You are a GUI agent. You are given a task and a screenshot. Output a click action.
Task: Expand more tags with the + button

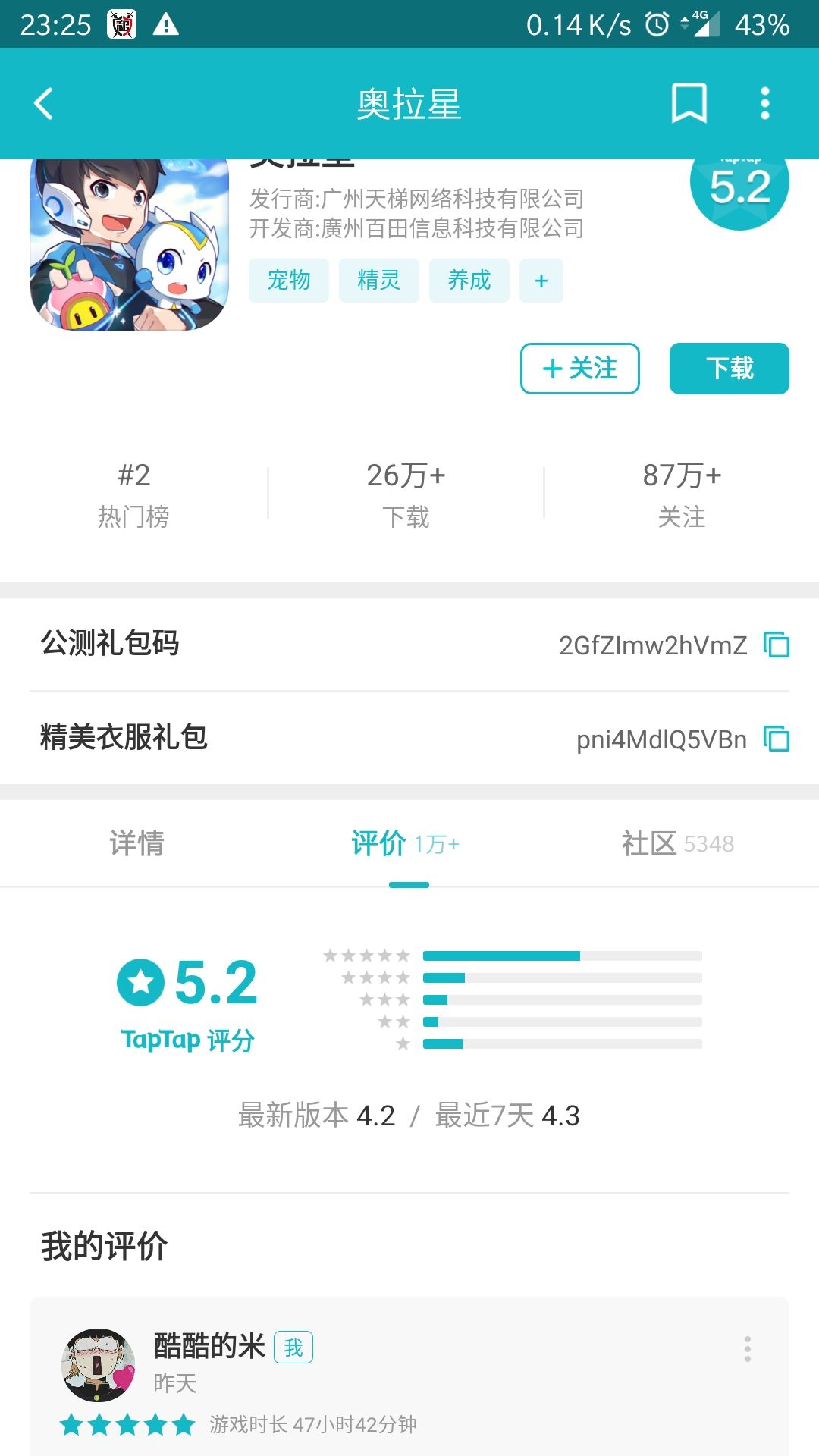pos(541,280)
